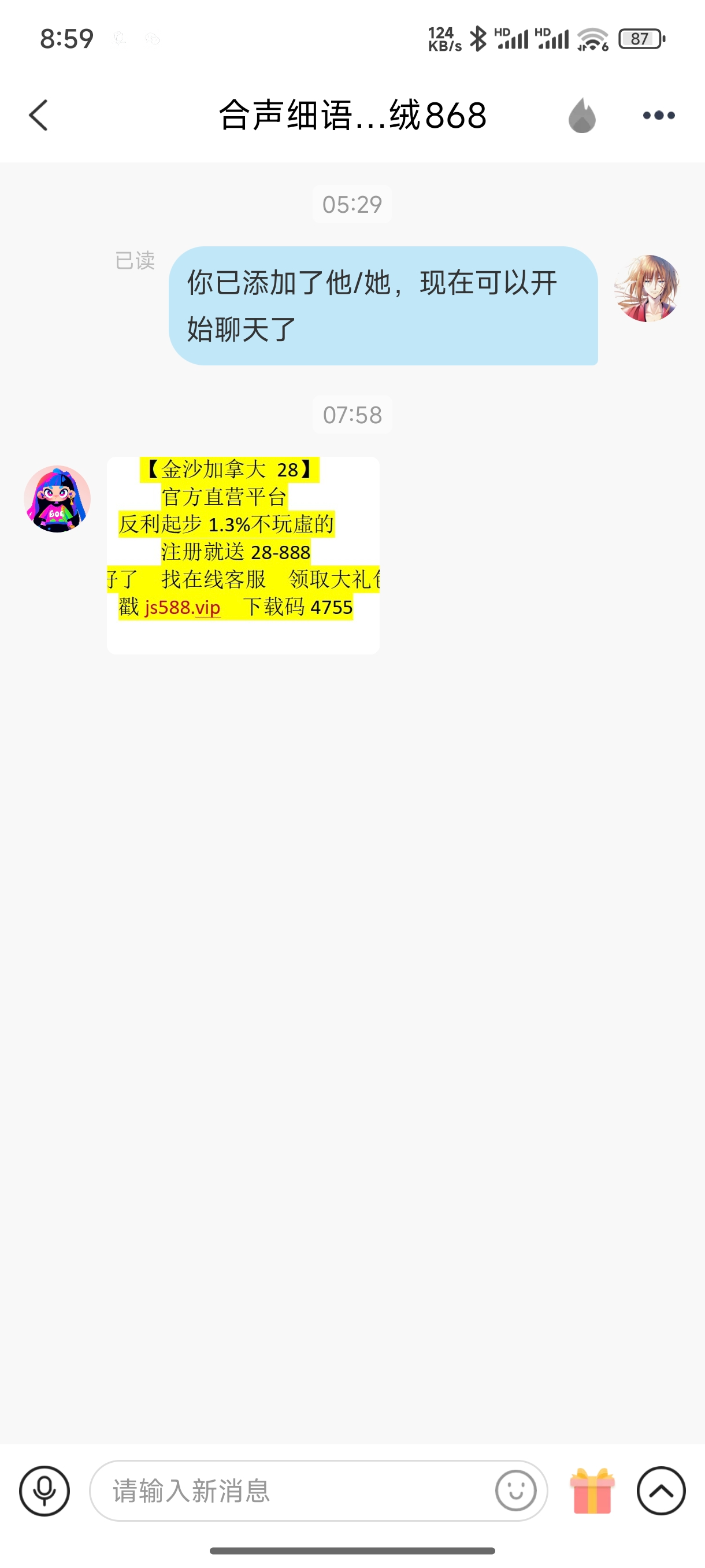Open the emoji picker
Viewport: 705px width, 1568px height.
pyautogui.click(x=516, y=1491)
